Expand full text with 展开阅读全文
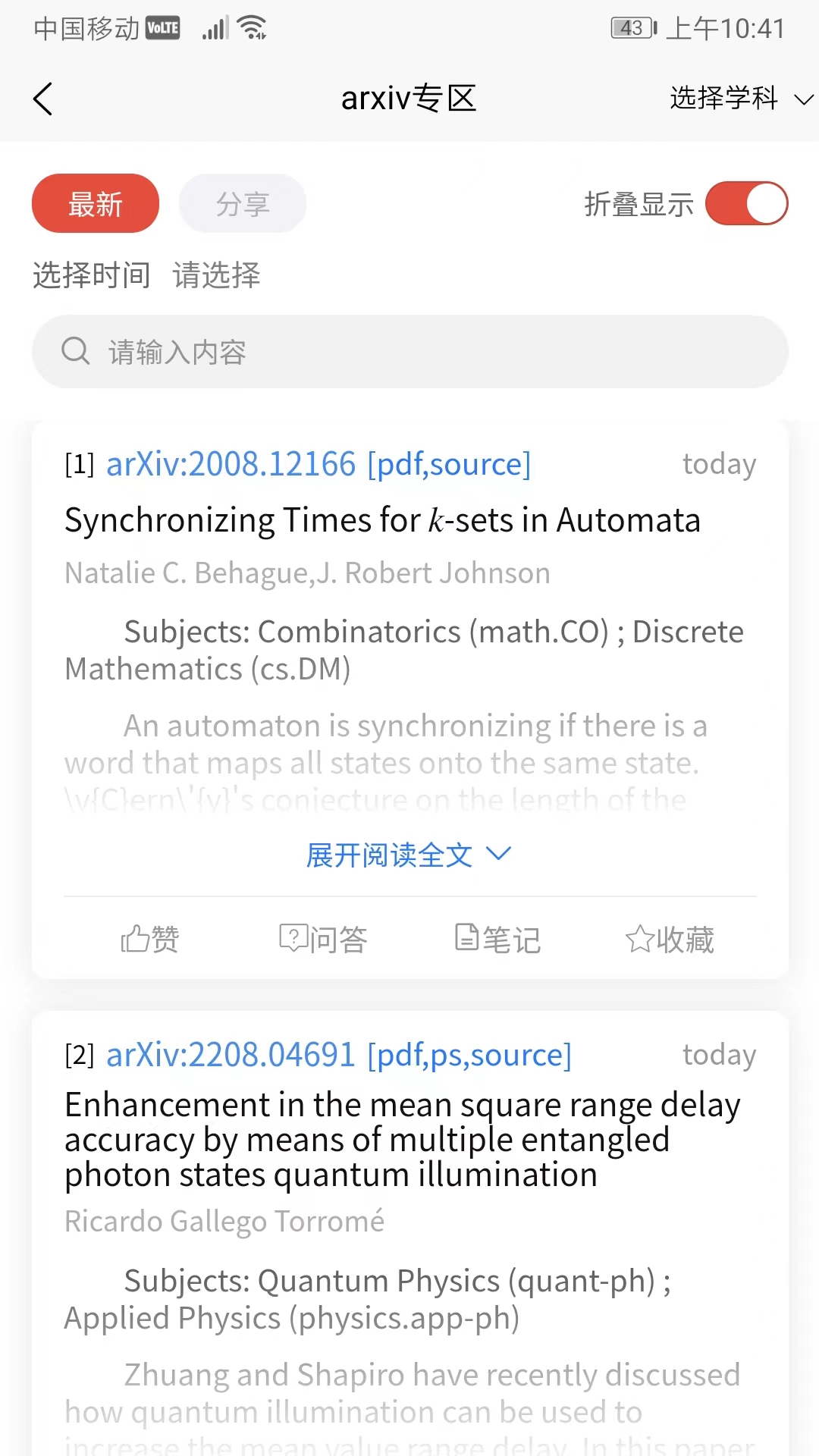The height and width of the screenshot is (1456, 819). pyautogui.click(x=408, y=855)
